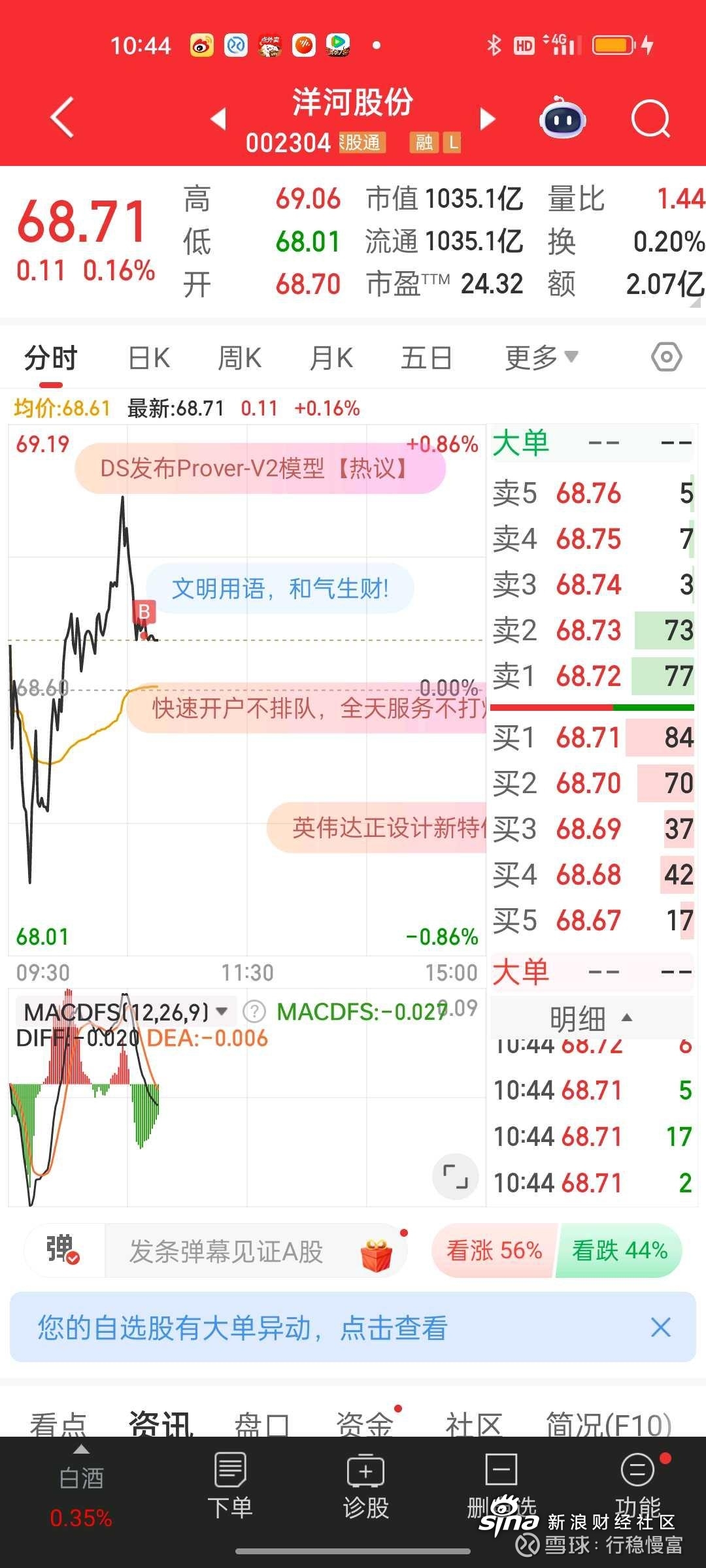The width and height of the screenshot is (706, 1568).
Task: Vote 看跌 44%
Action: pyautogui.click(x=620, y=1250)
